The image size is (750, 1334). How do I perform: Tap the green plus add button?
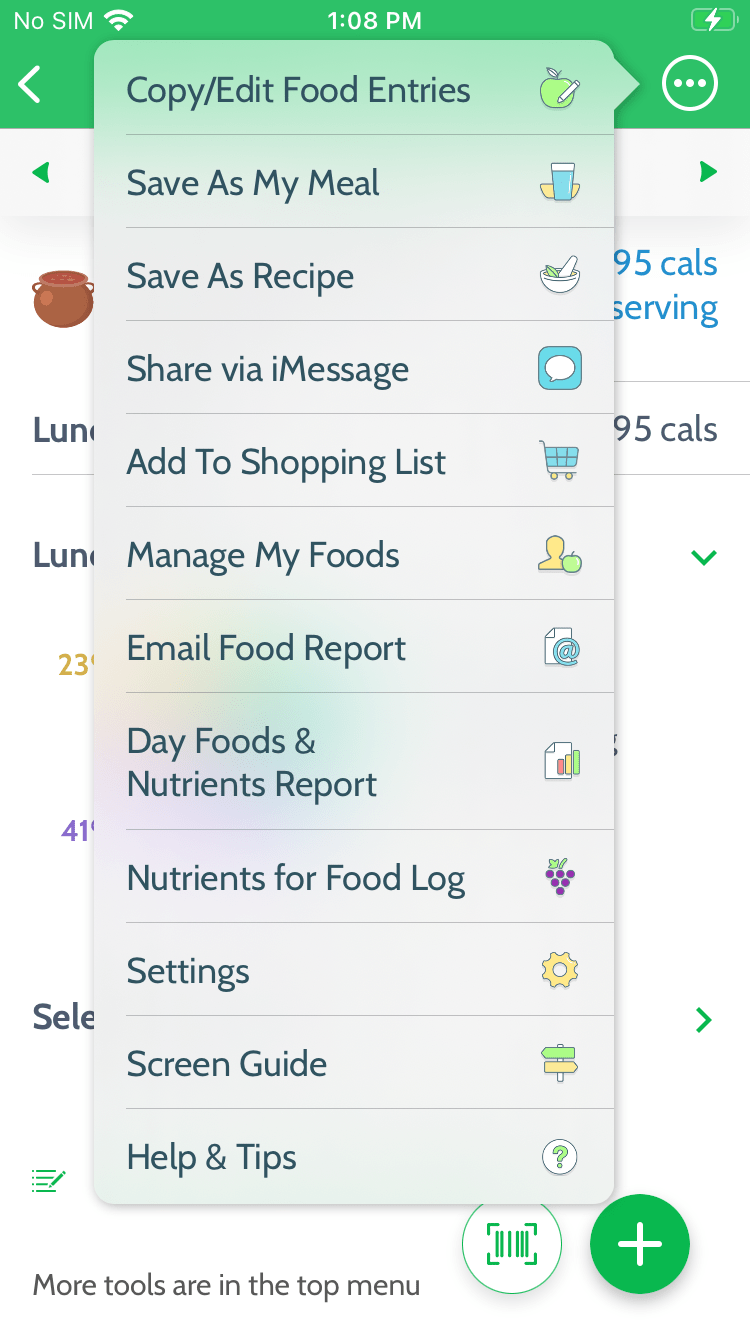pos(639,1244)
